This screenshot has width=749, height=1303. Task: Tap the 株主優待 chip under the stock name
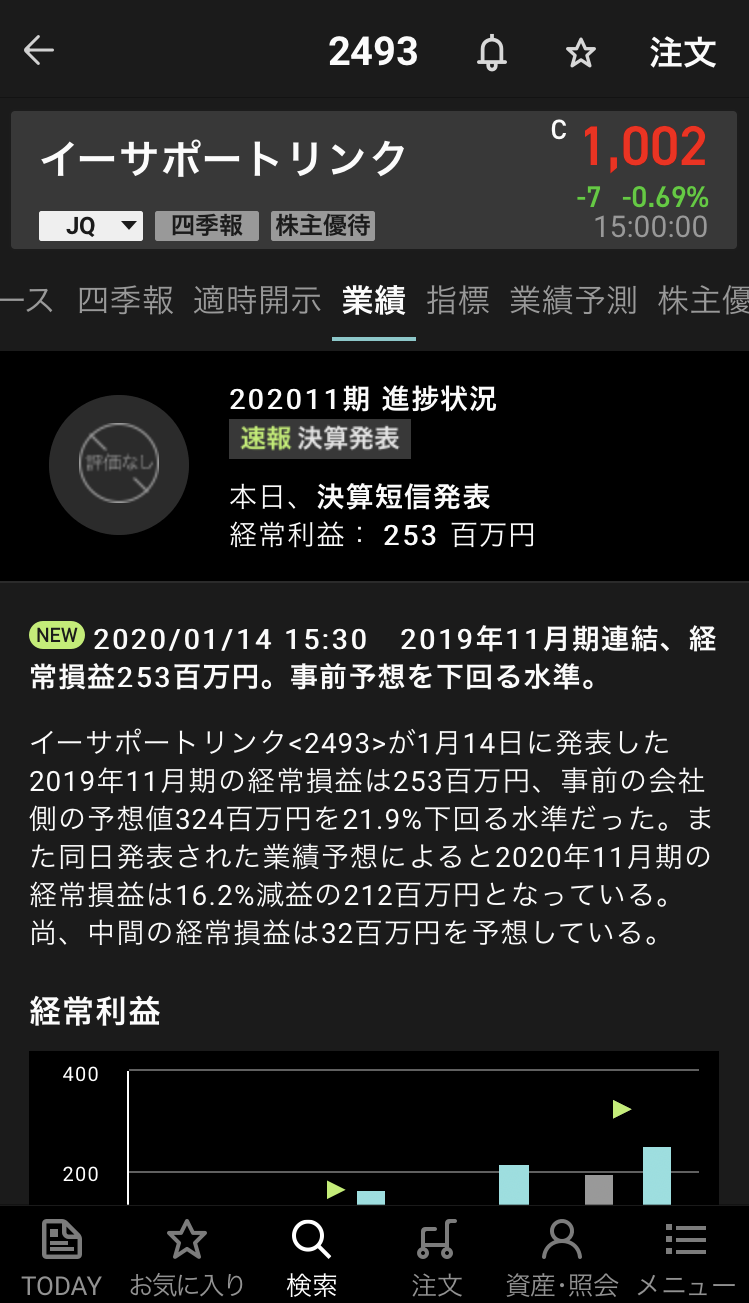(323, 226)
